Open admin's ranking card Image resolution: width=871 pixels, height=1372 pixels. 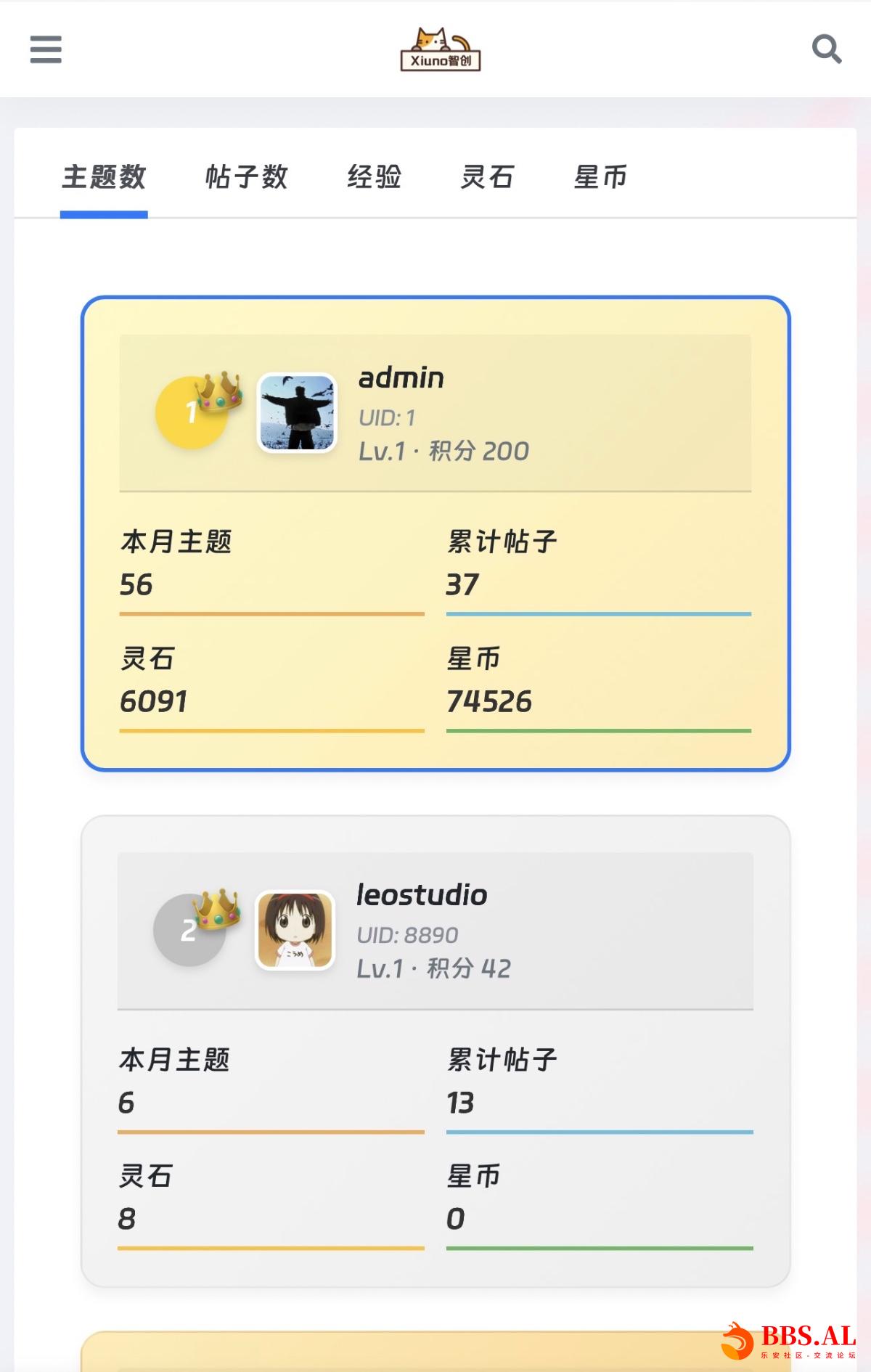click(x=401, y=378)
